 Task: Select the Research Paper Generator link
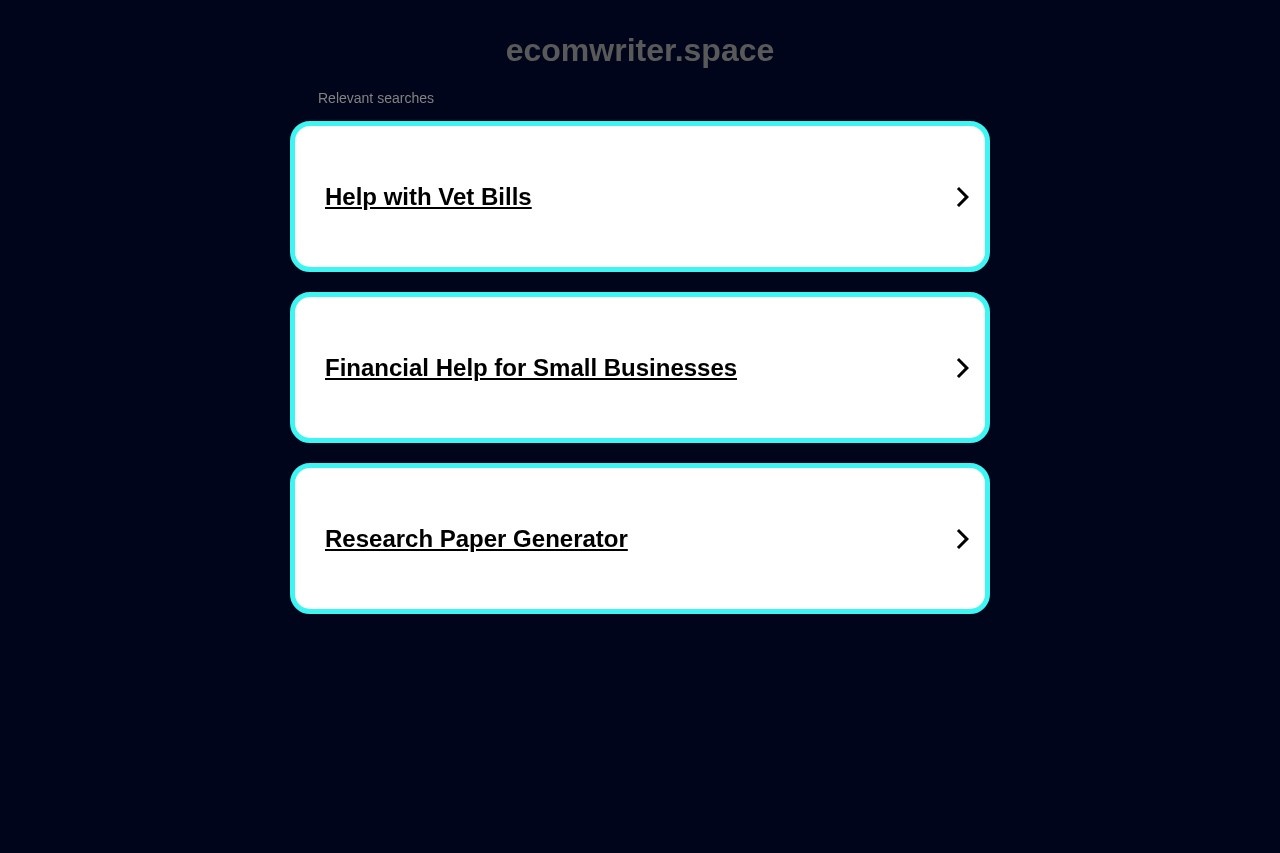click(x=476, y=539)
